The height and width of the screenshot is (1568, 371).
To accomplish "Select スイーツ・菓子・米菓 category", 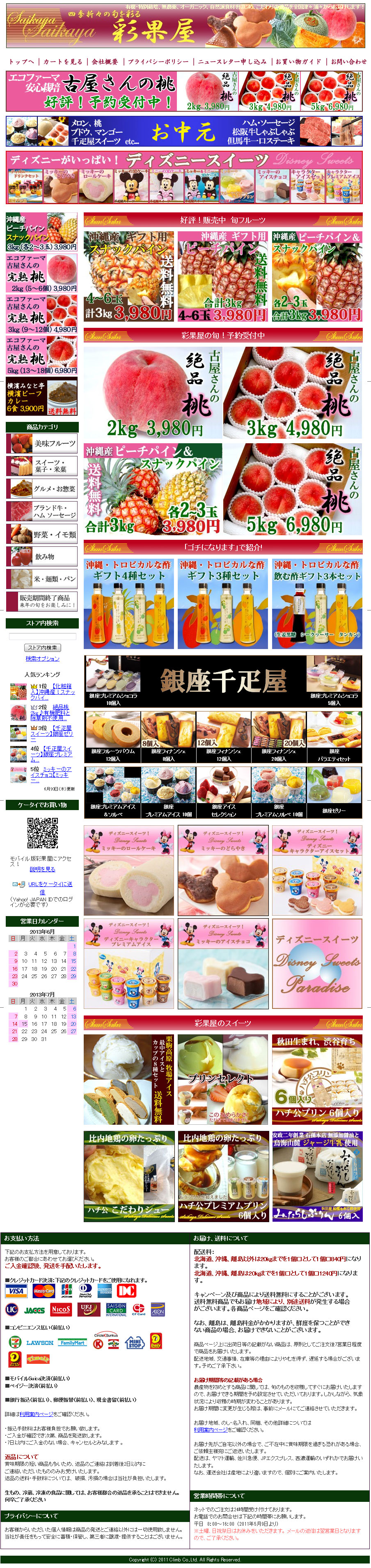I will [41, 466].
